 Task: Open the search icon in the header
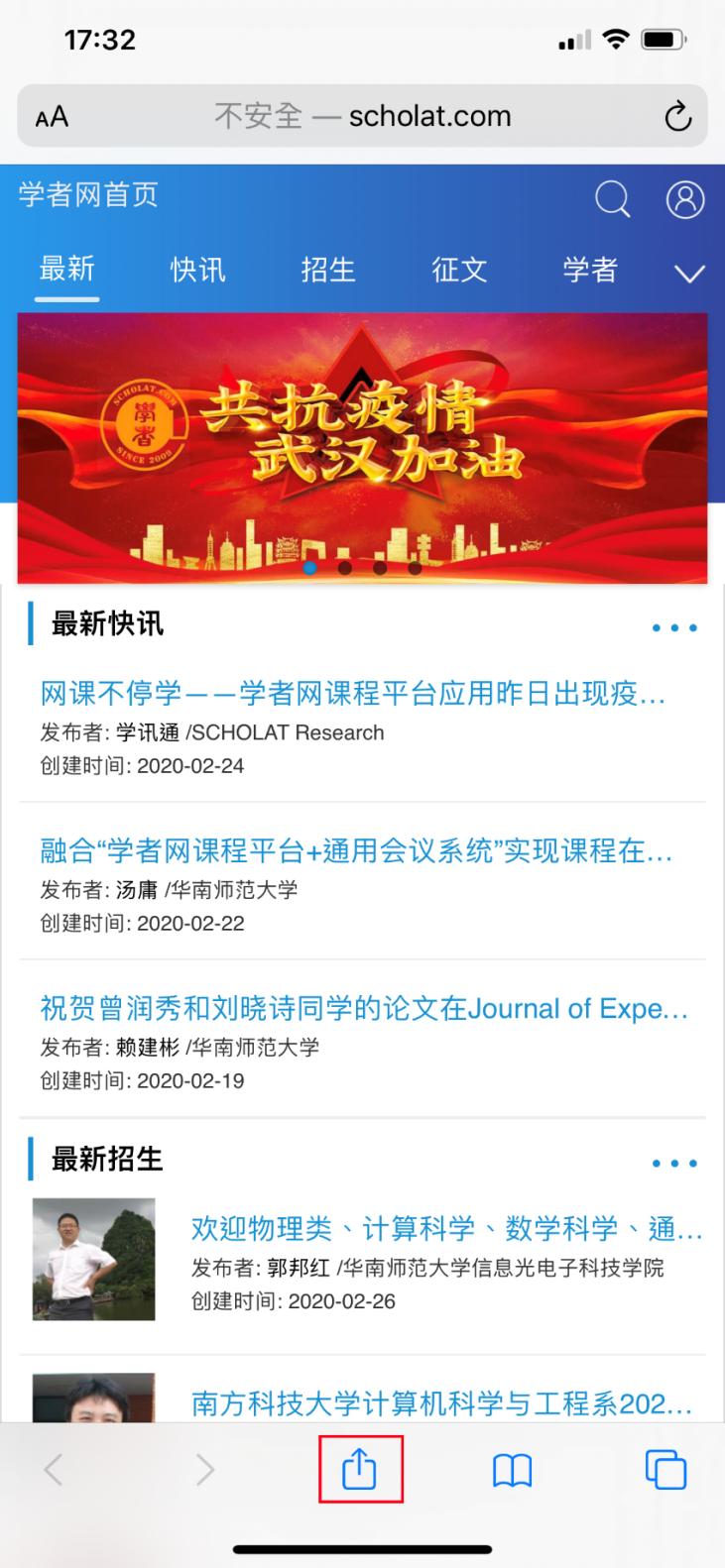612,200
